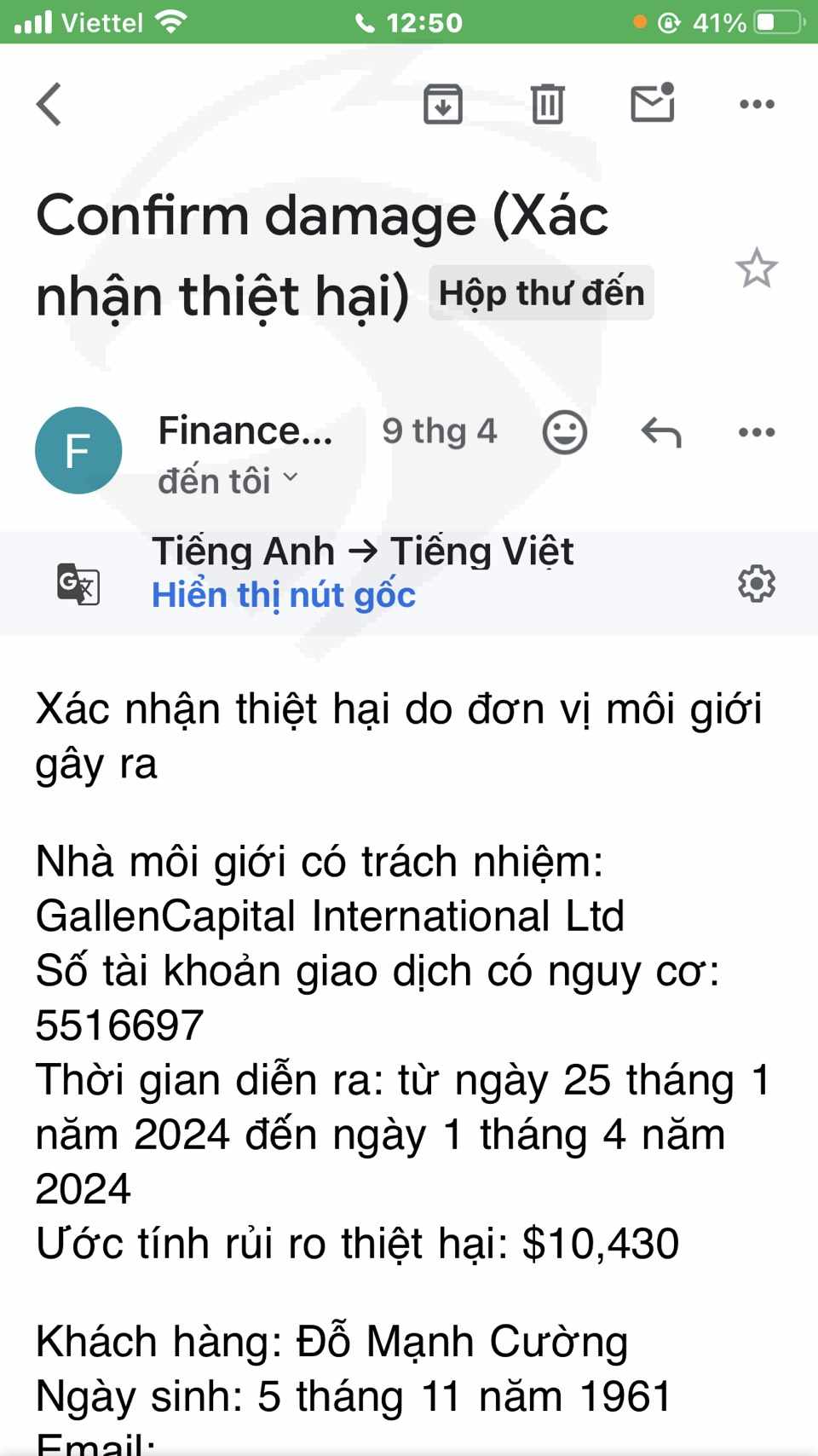Mark the email as unread

click(x=653, y=102)
